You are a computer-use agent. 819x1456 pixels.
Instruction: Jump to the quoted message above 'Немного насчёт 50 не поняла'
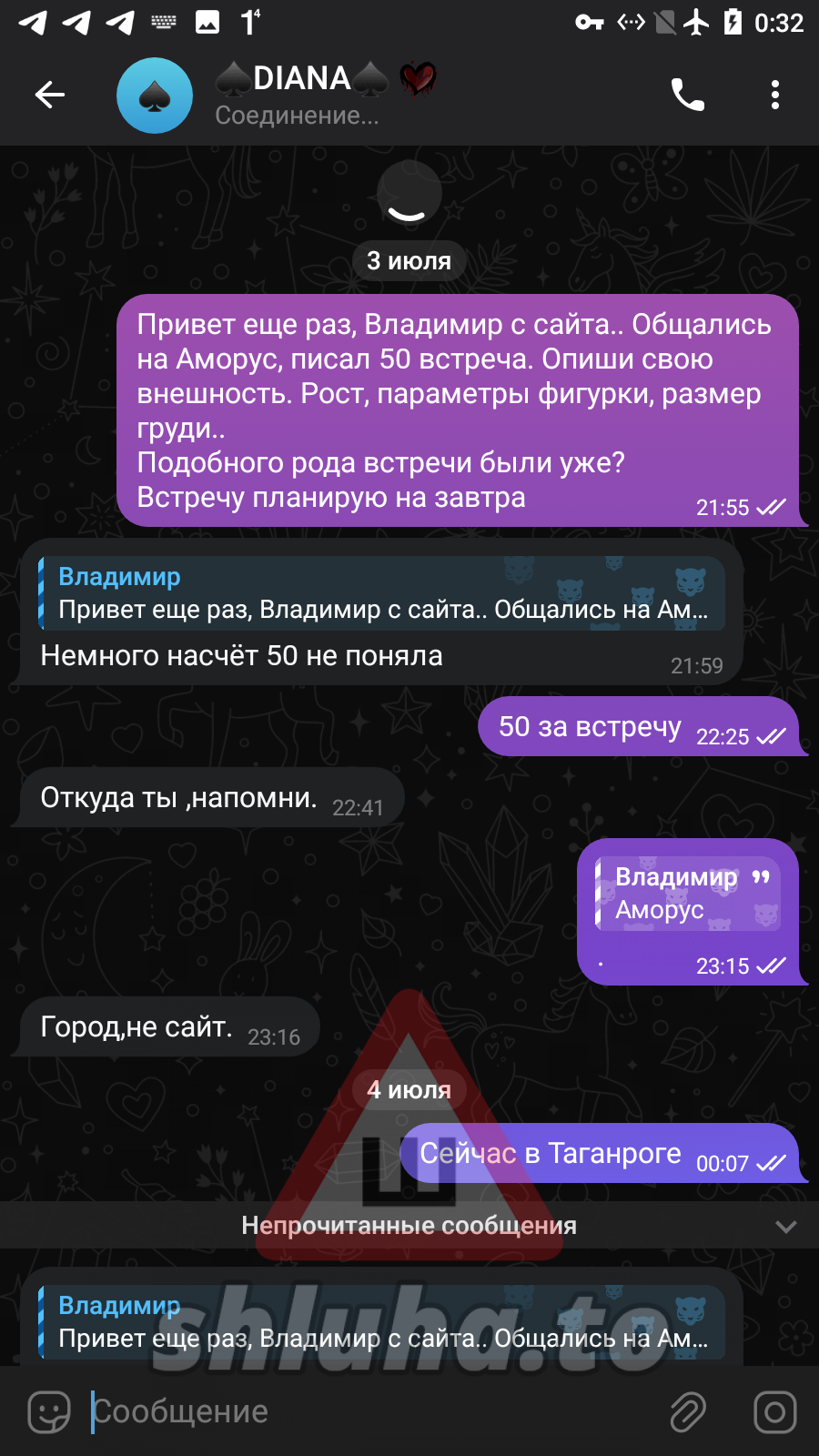tap(382, 593)
